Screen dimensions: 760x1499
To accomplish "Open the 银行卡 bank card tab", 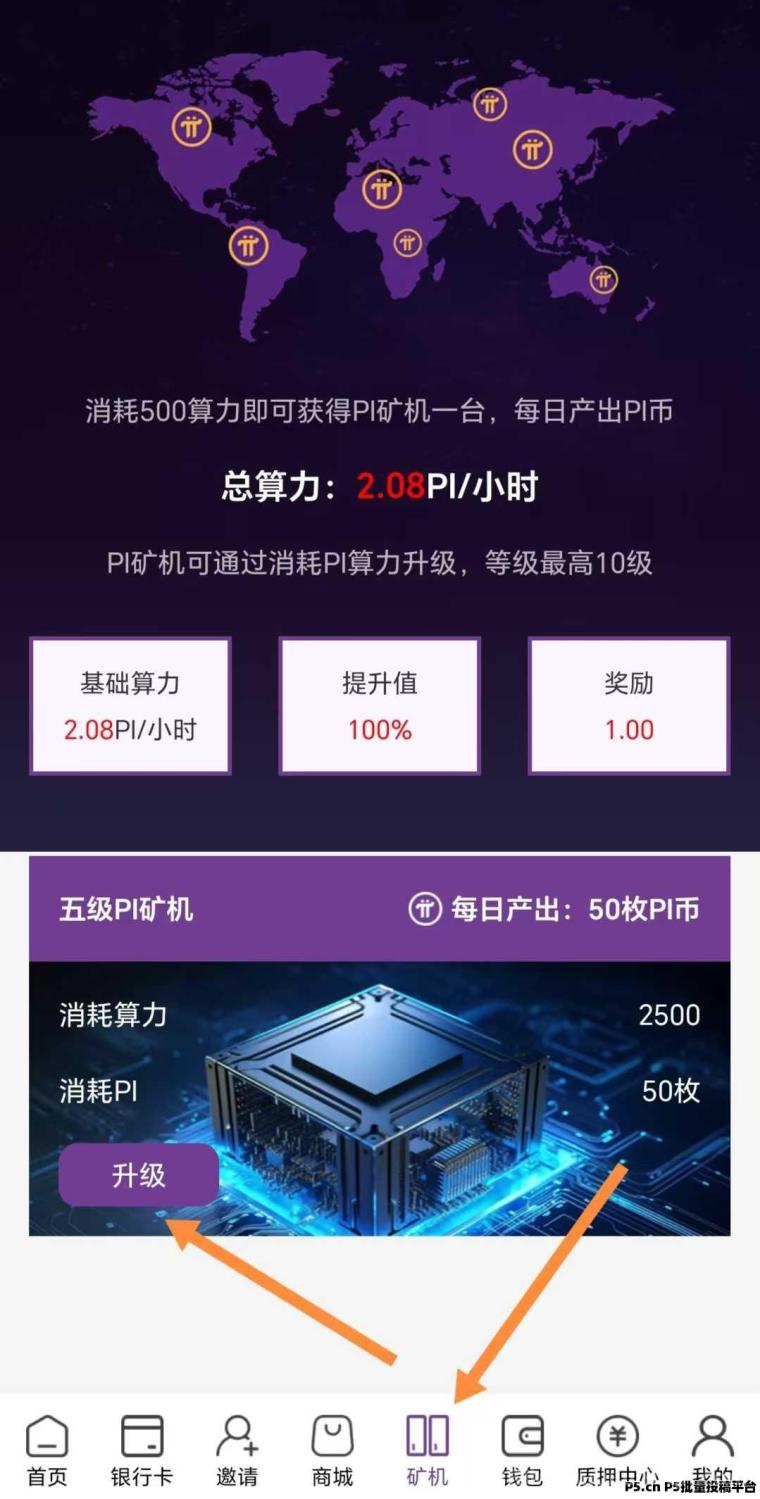I will point(142,1450).
